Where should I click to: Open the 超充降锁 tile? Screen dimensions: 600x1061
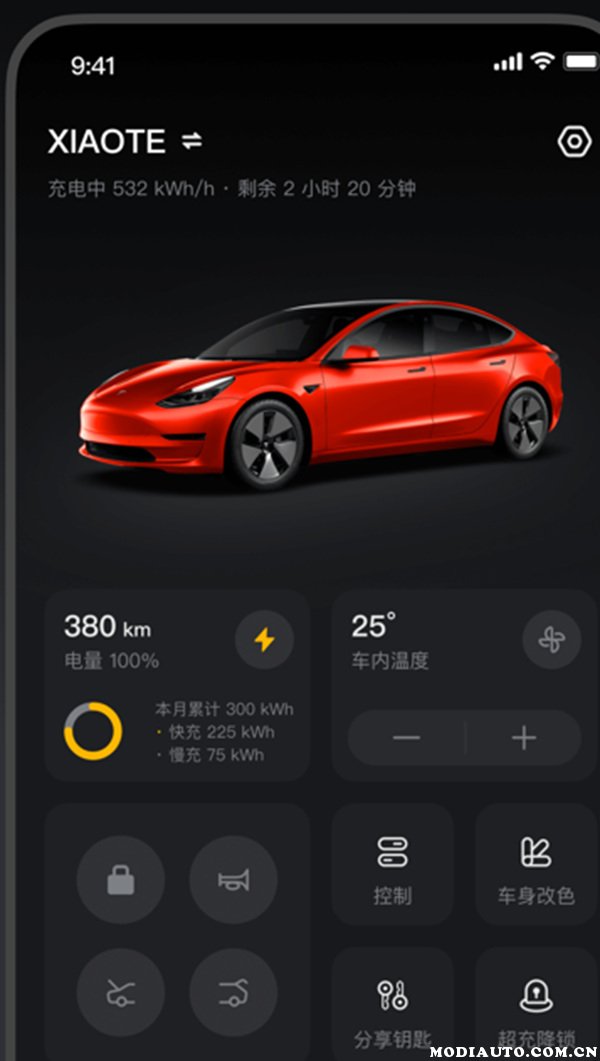pos(537,1005)
